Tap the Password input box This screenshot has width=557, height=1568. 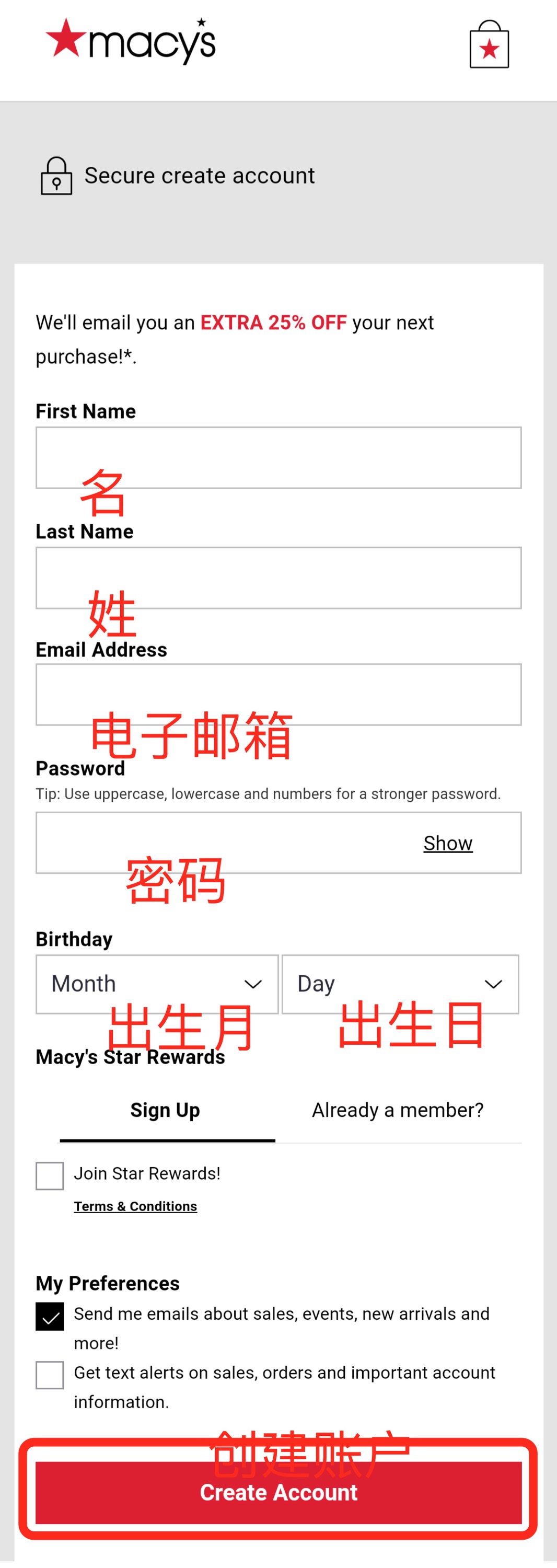pyautogui.click(x=225, y=843)
